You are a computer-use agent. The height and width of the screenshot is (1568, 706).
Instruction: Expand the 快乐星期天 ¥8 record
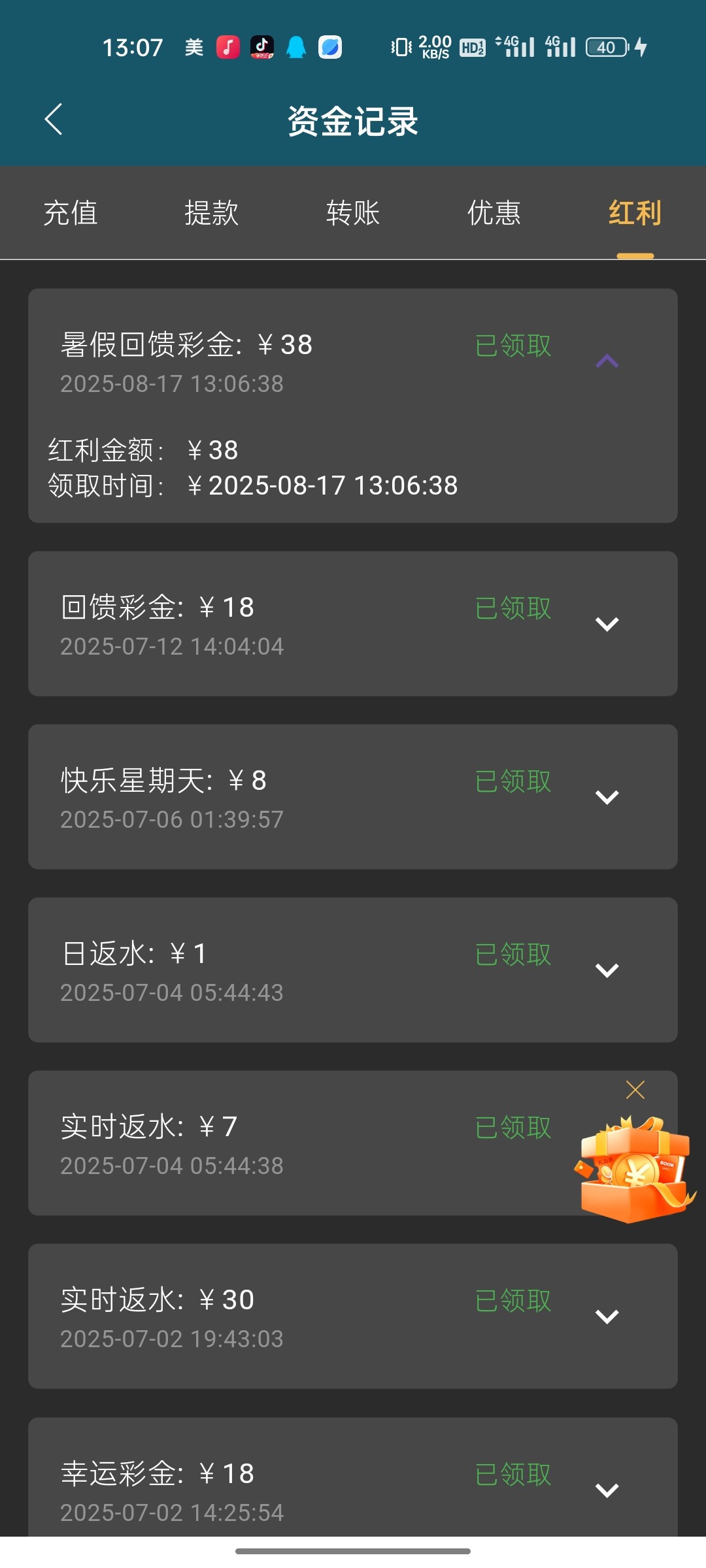(x=607, y=797)
